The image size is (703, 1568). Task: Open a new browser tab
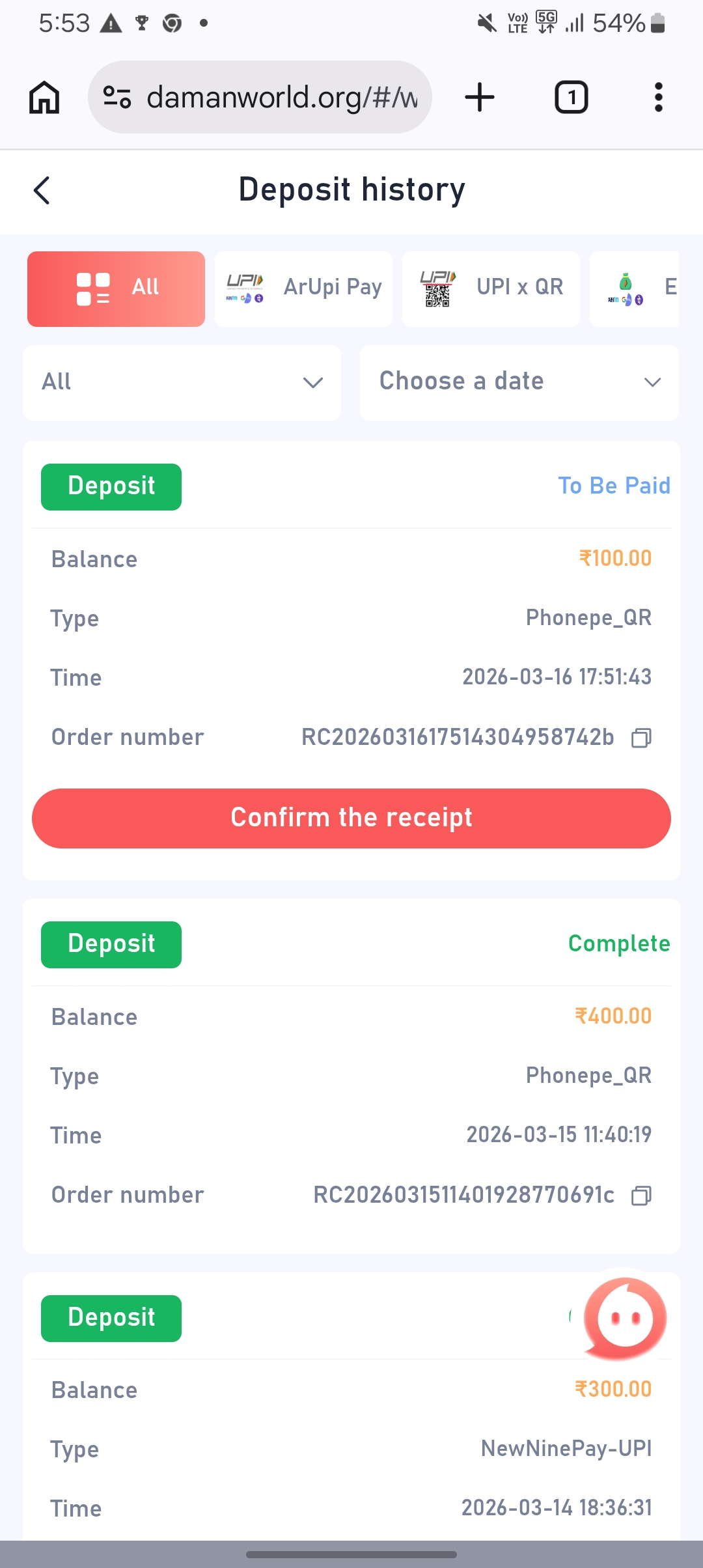[x=480, y=98]
